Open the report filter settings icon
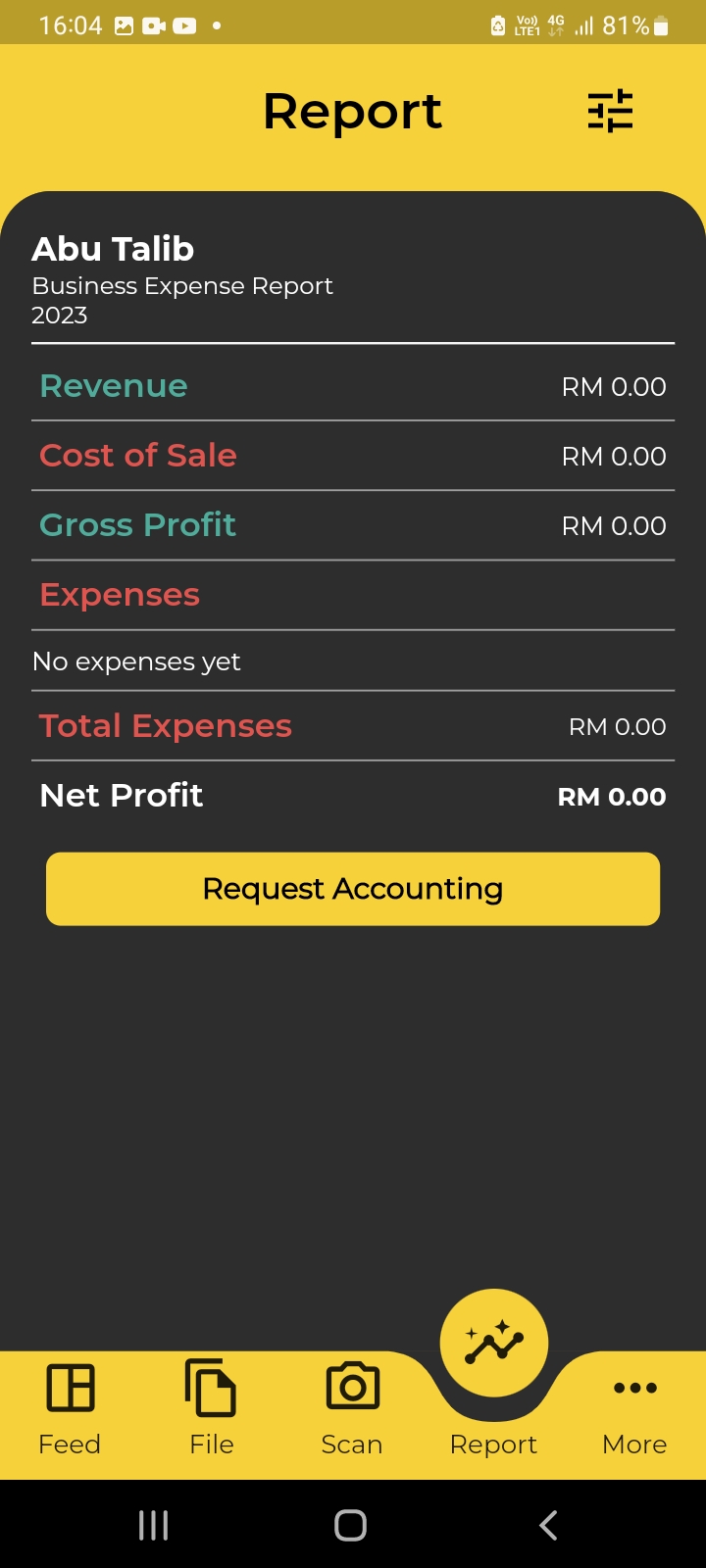Image resolution: width=706 pixels, height=1568 pixels. coord(610,112)
